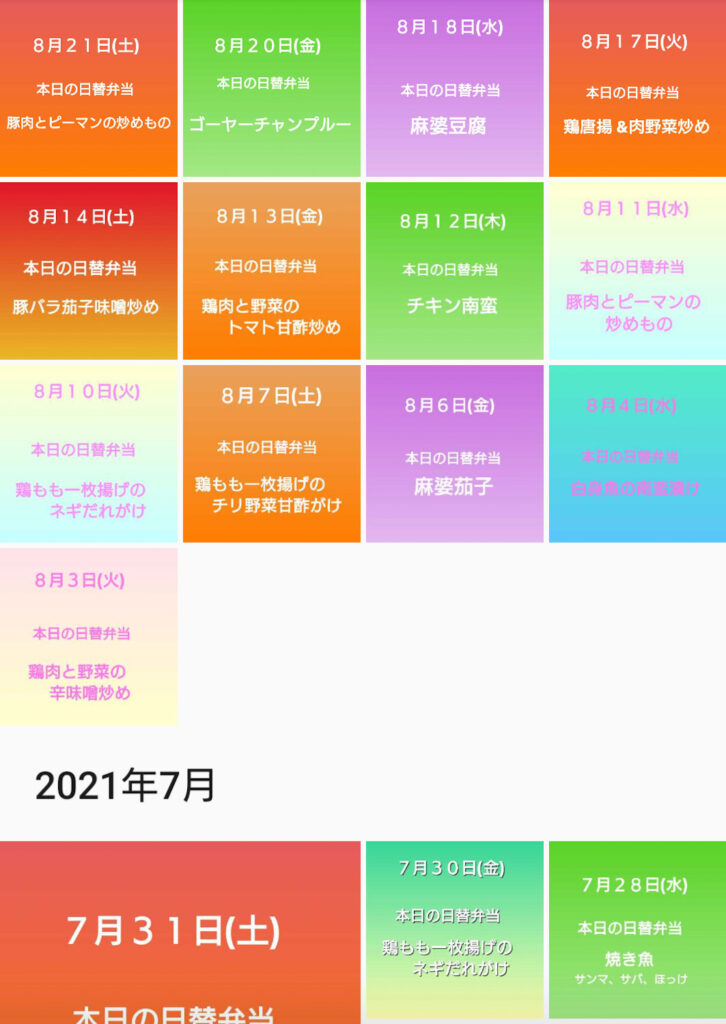This screenshot has height=1024, width=726.
Task: Open the large 7月31日(土) tile
Action: pyautogui.click(x=180, y=932)
